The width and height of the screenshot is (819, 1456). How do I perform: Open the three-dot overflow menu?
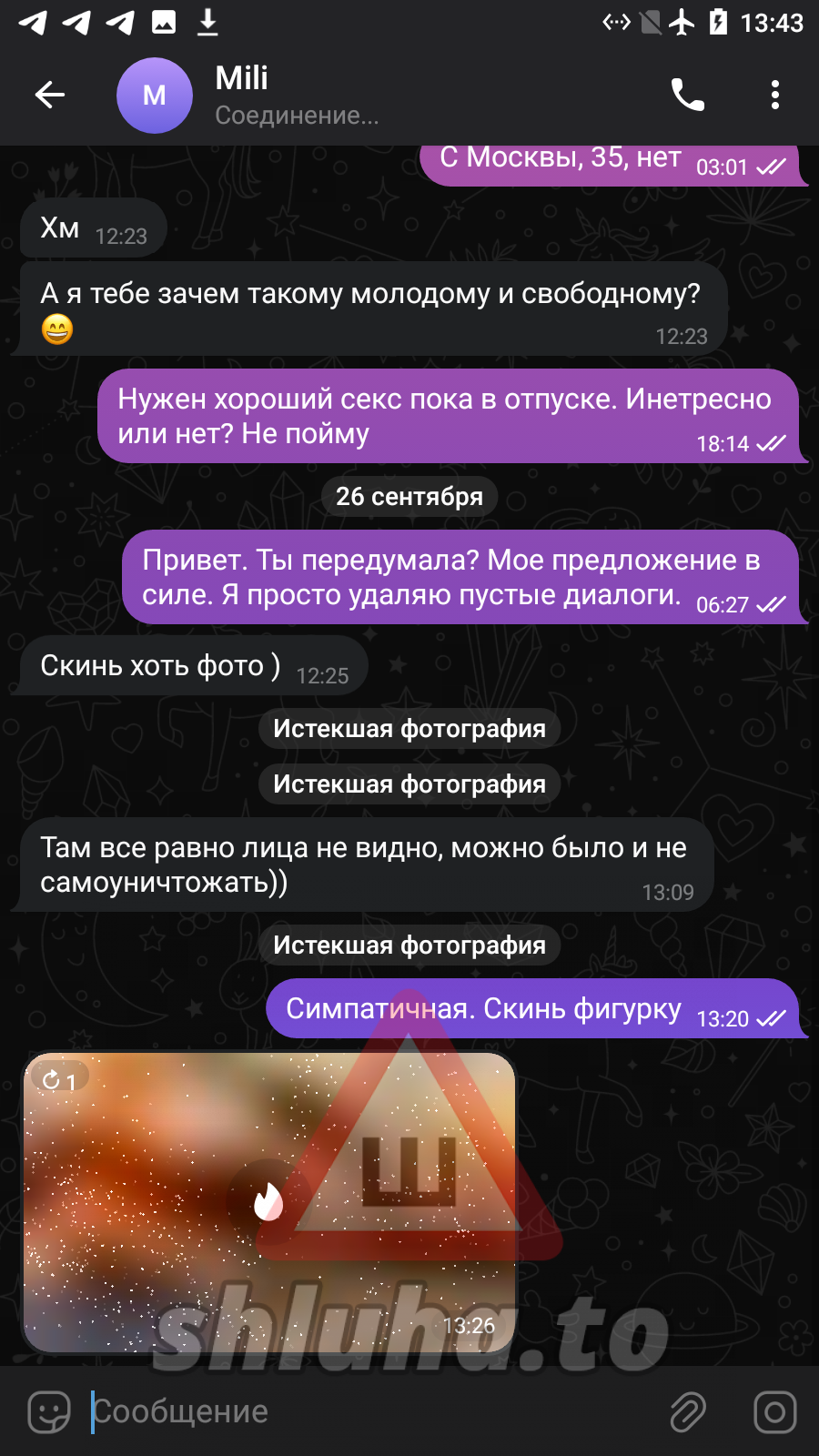(774, 95)
